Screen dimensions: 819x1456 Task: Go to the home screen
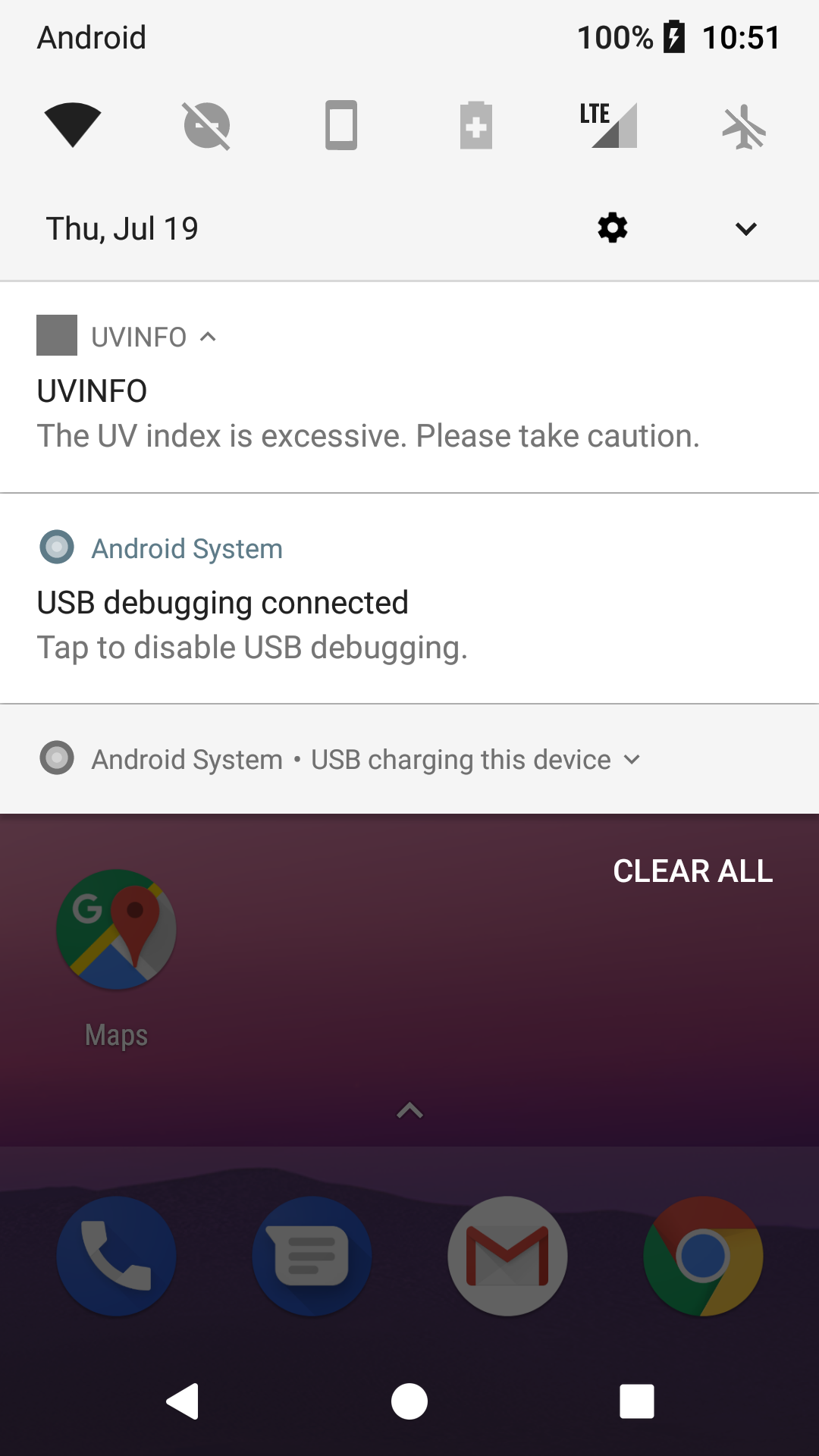409,1401
